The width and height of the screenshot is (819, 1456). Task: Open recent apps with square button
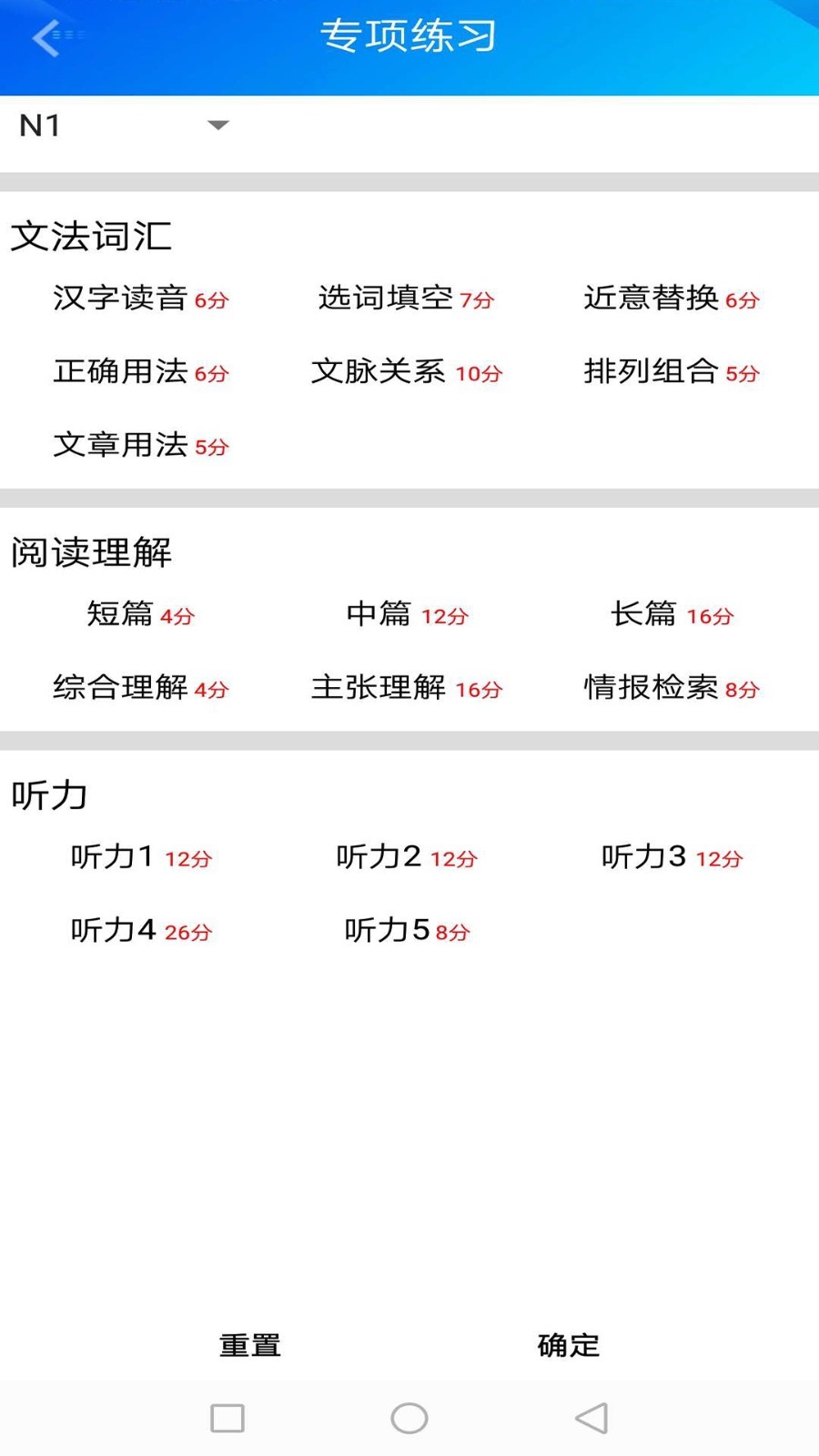point(227,1418)
